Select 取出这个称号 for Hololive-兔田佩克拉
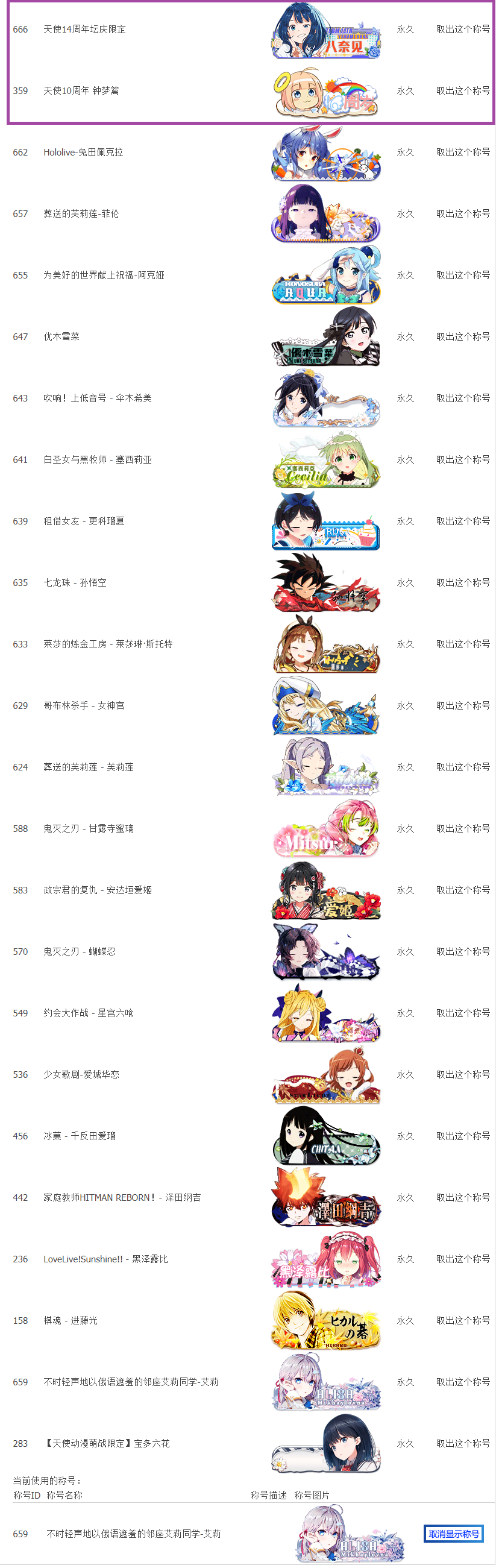Image resolution: width=499 pixels, height=1568 pixels. click(462, 152)
